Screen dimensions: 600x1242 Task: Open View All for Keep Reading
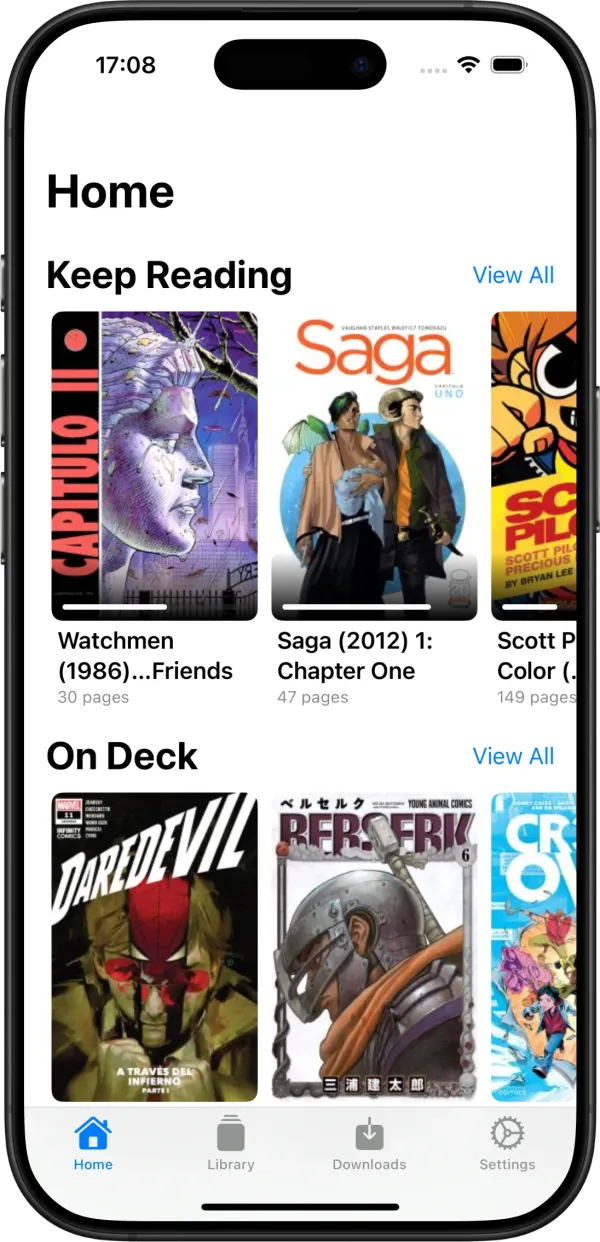513,275
